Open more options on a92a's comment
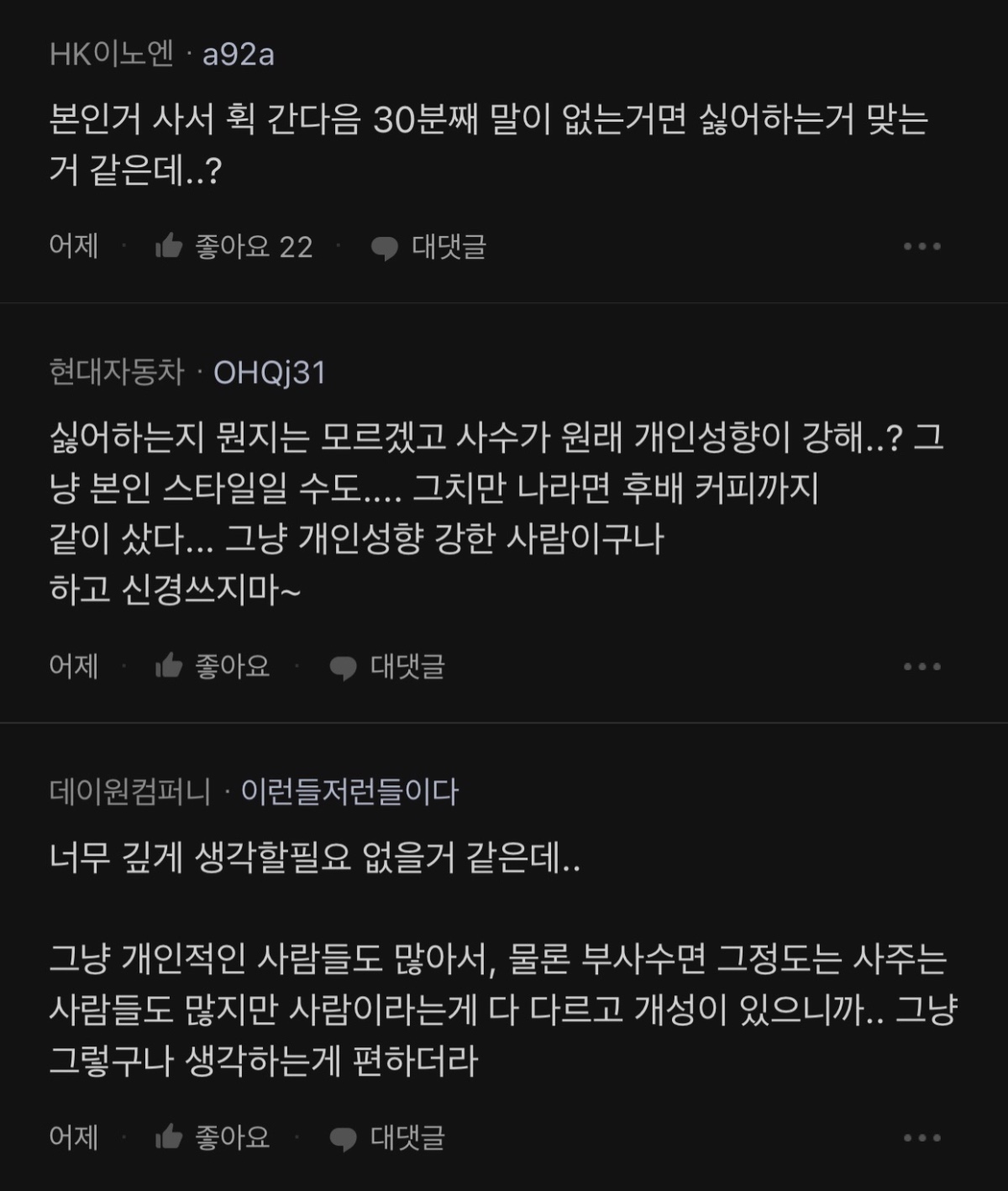The image size is (1008, 1191). click(x=921, y=247)
